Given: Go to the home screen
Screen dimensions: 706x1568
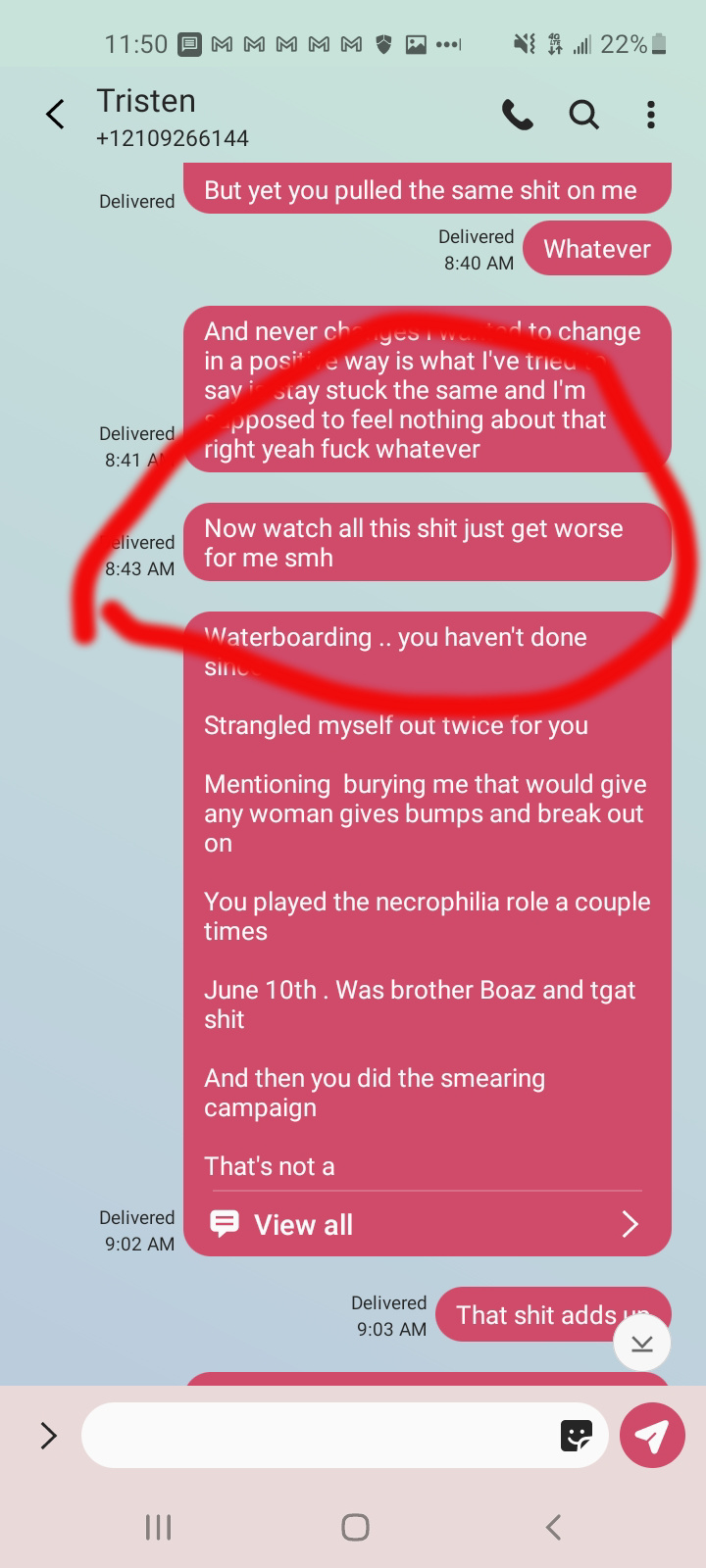Looking at the screenshot, I should (355, 1526).
